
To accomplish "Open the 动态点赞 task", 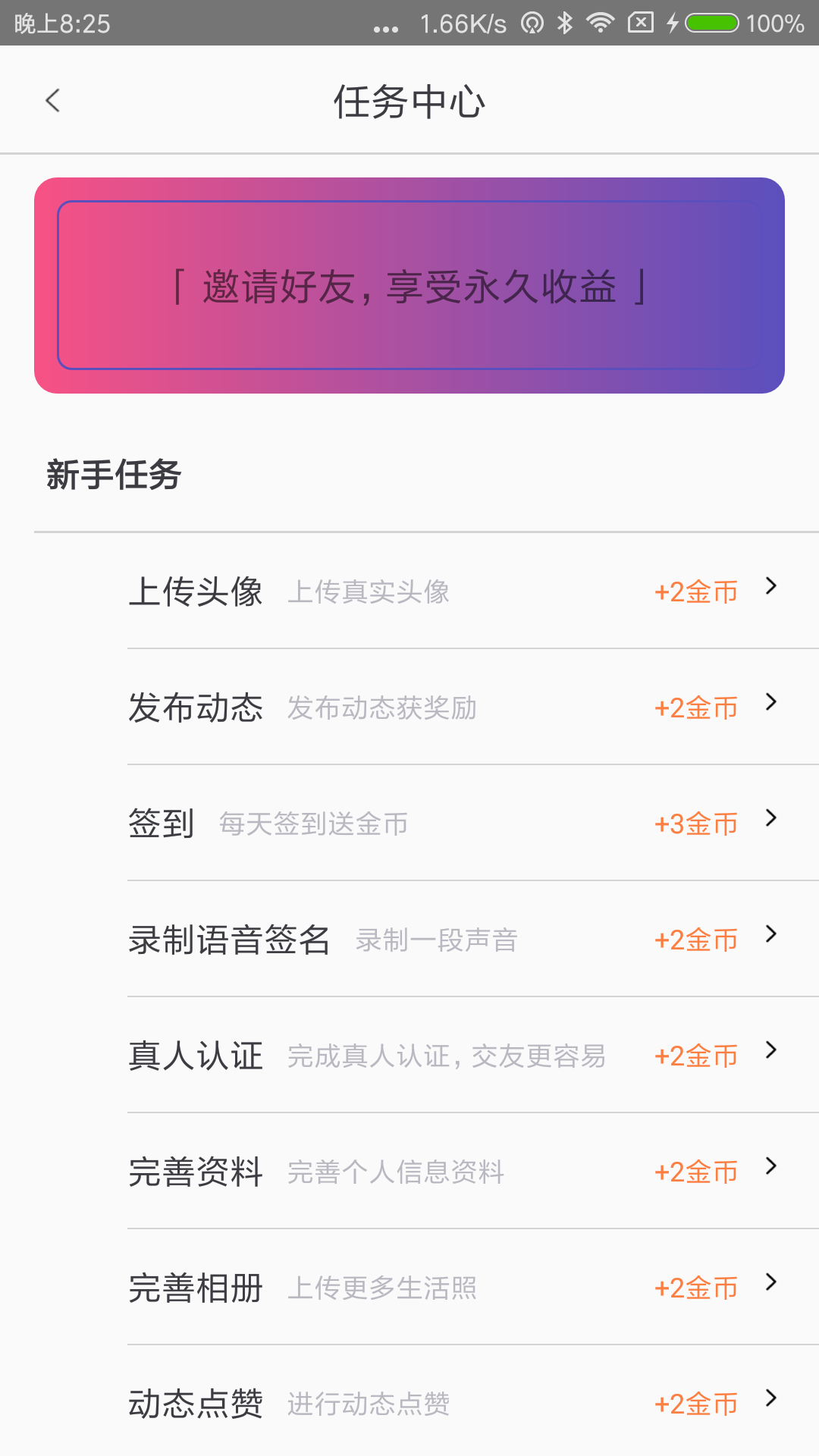I will point(455,1404).
